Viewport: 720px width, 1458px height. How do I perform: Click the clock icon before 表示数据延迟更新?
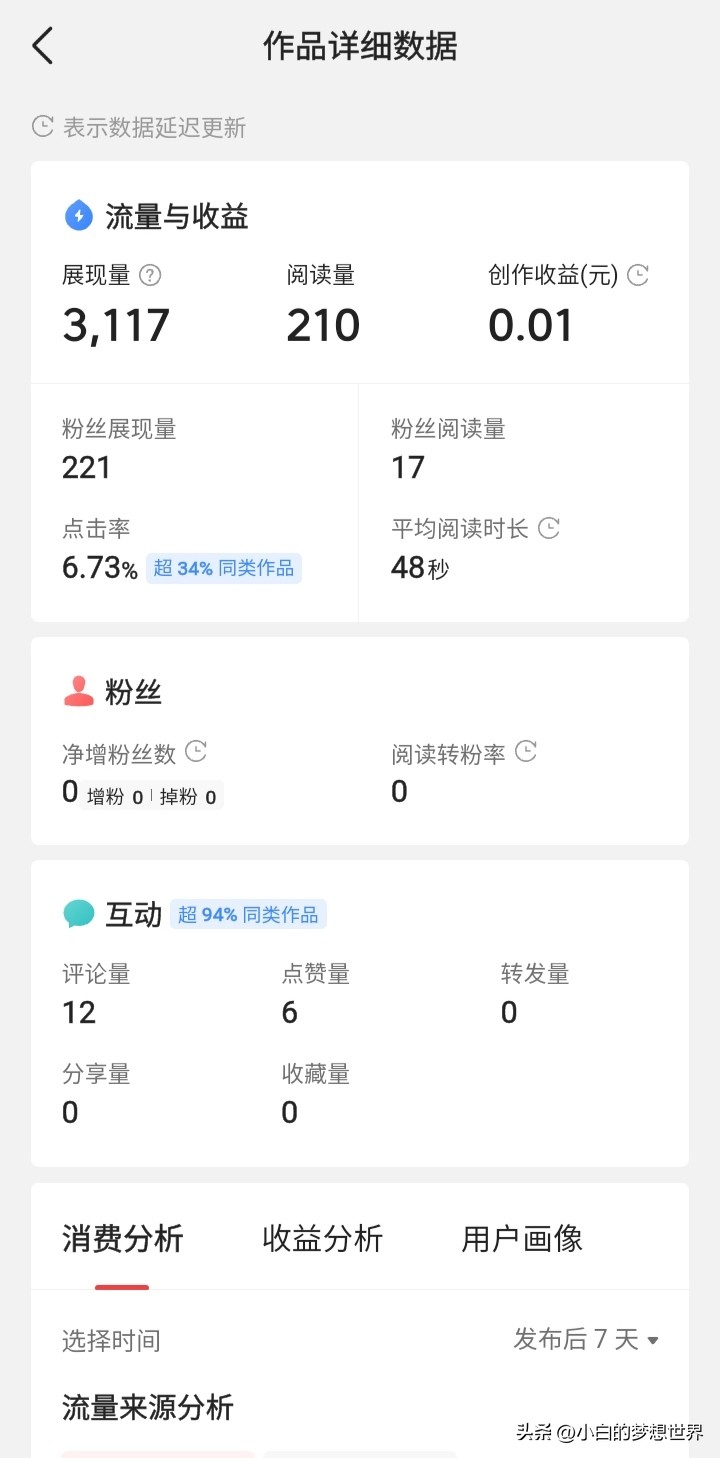click(41, 127)
